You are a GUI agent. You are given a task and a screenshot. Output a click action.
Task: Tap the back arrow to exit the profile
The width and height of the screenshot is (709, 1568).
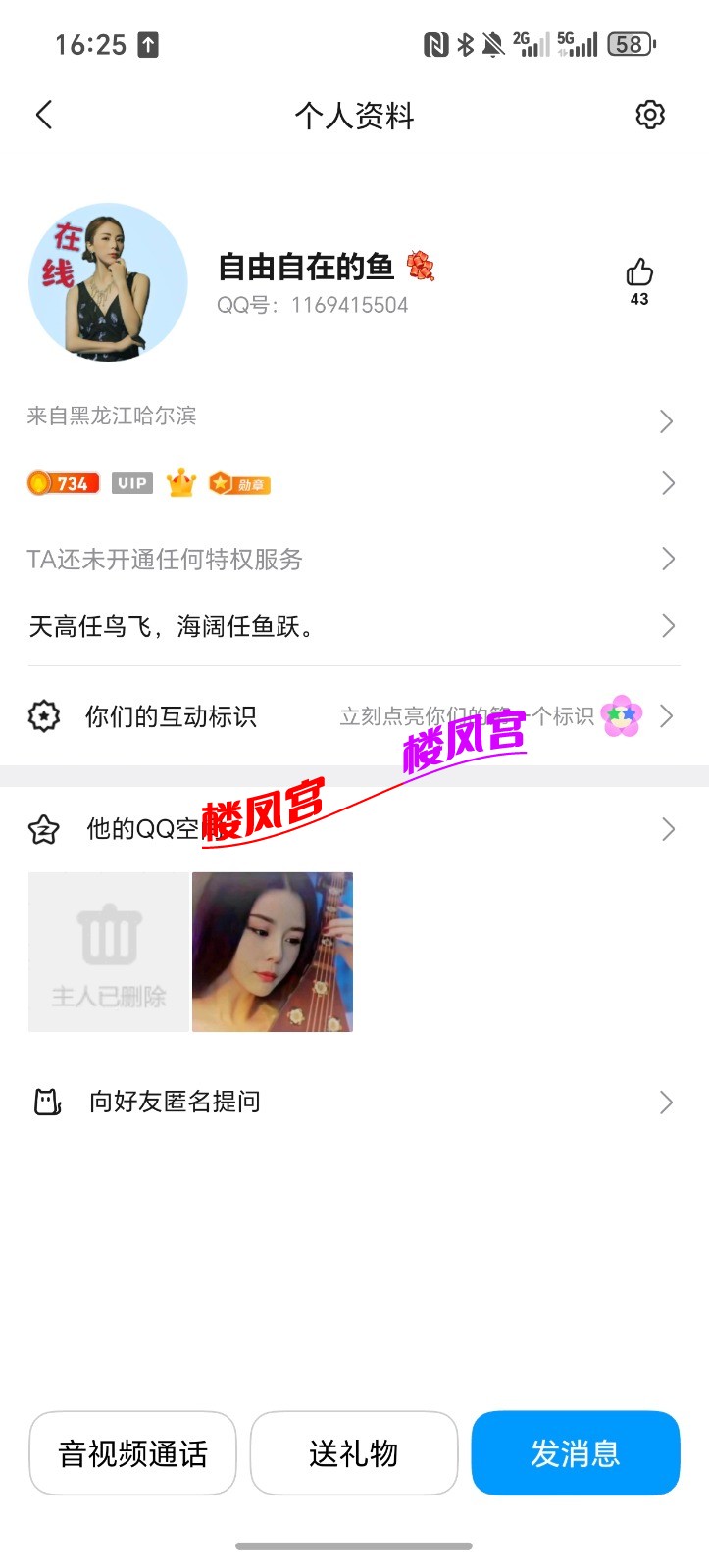click(x=43, y=115)
